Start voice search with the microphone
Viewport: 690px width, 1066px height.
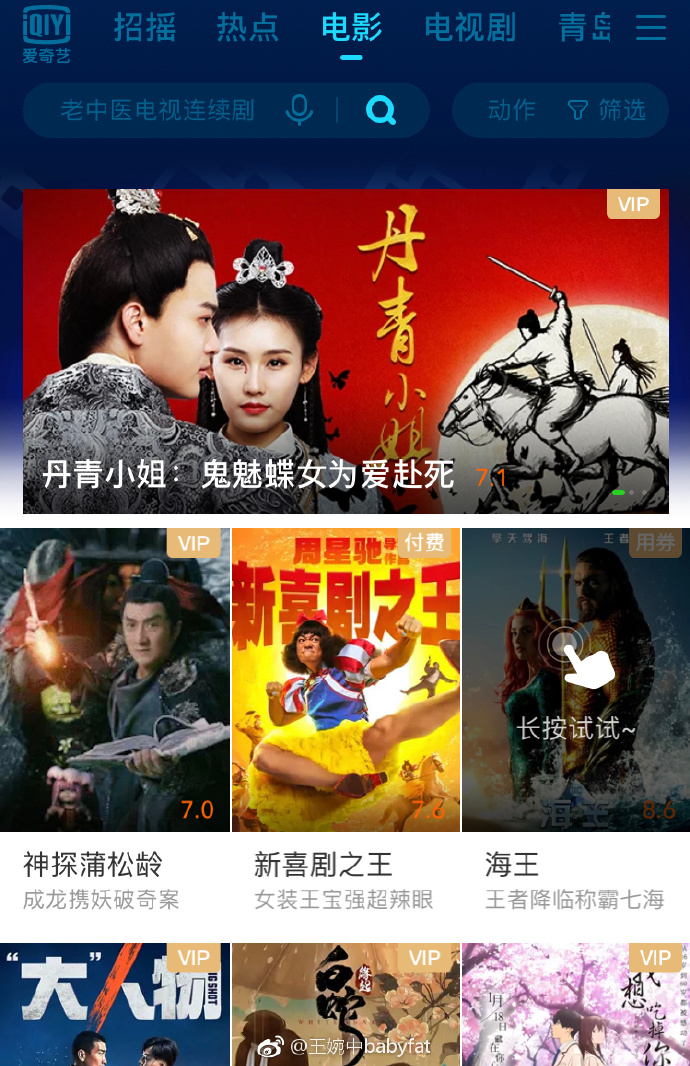click(x=299, y=110)
